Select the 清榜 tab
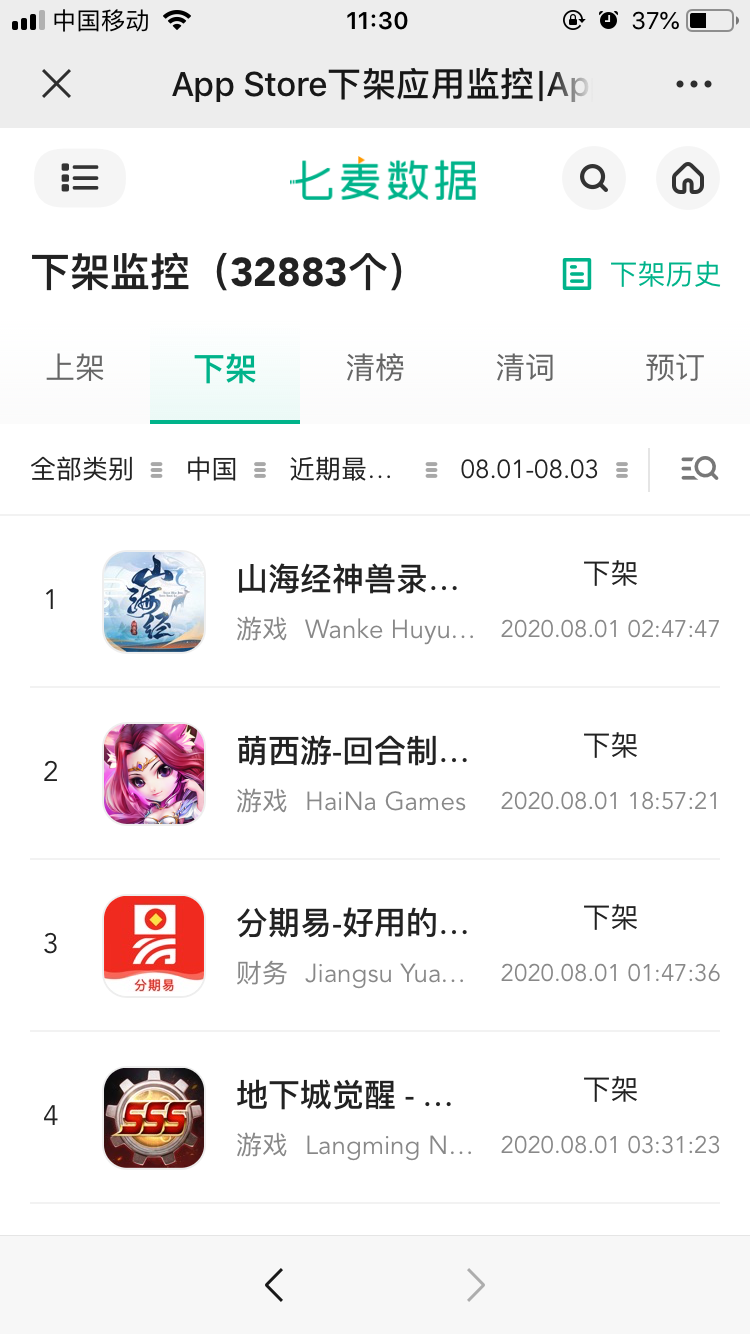Image resolution: width=750 pixels, height=1334 pixels. pyautogui.click(x=375, y=368)
